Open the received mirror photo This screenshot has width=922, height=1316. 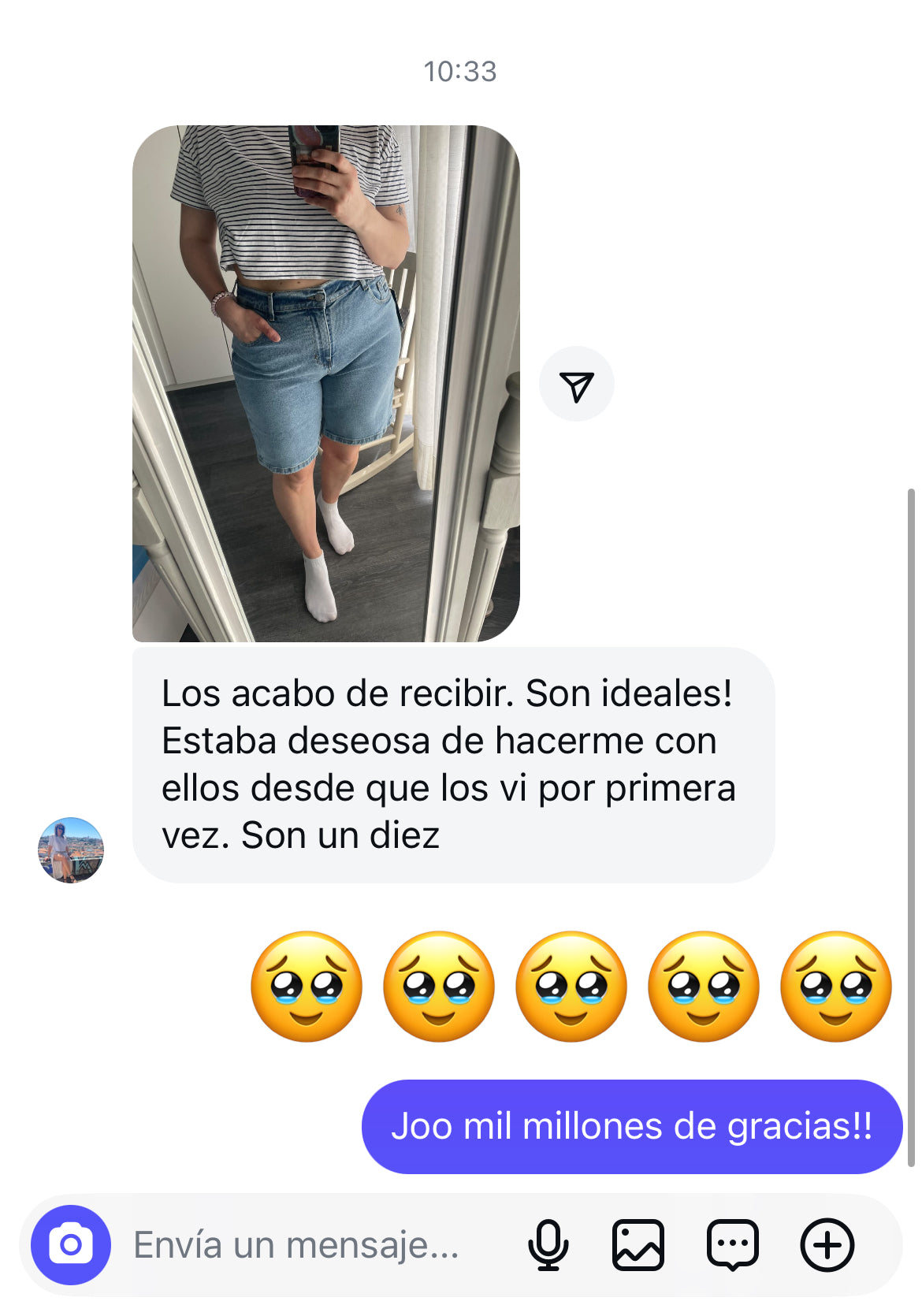coord(325,384)
